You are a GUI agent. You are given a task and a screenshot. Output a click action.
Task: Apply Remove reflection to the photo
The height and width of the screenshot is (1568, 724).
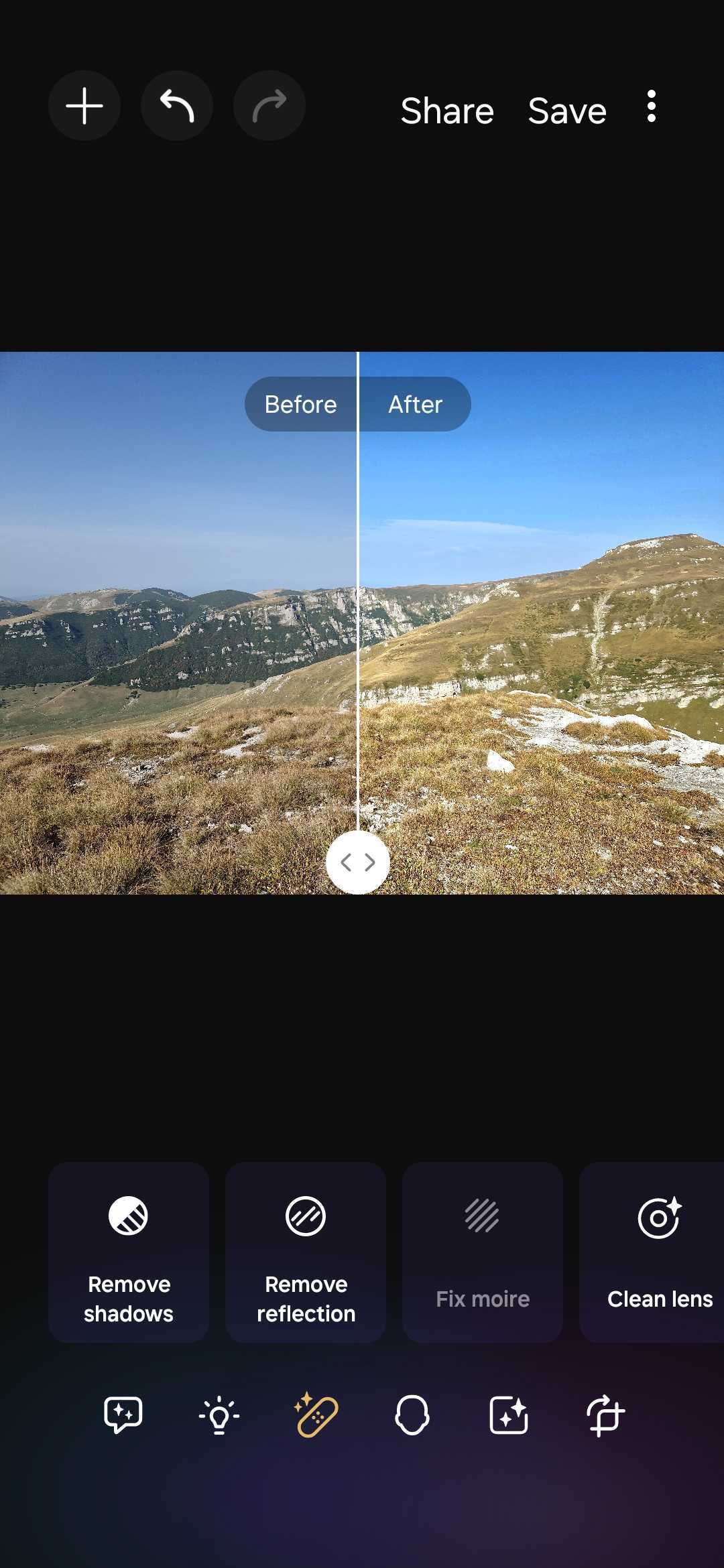(306, 1252)
